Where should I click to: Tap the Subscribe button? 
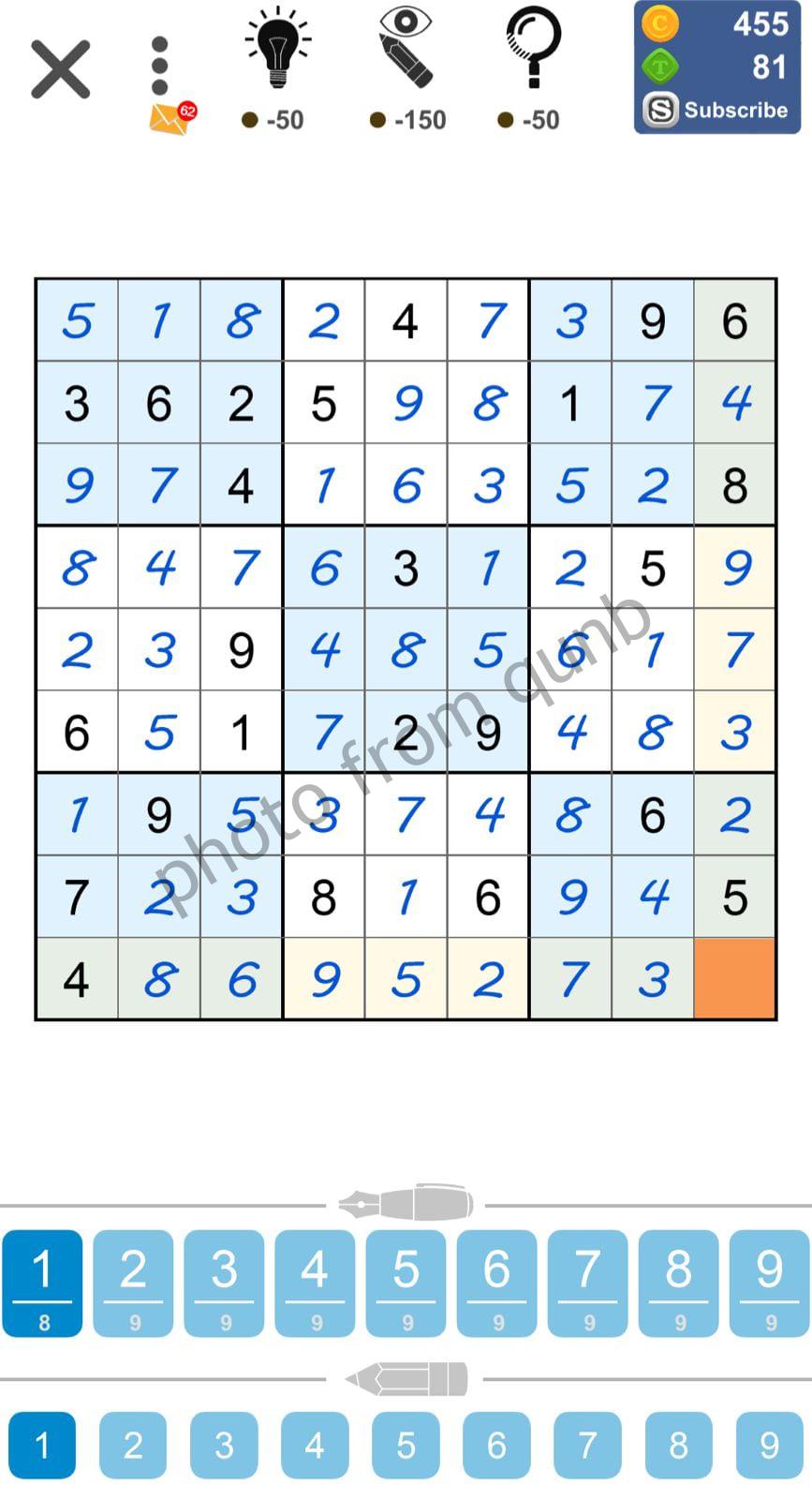(x=718, y=110)
